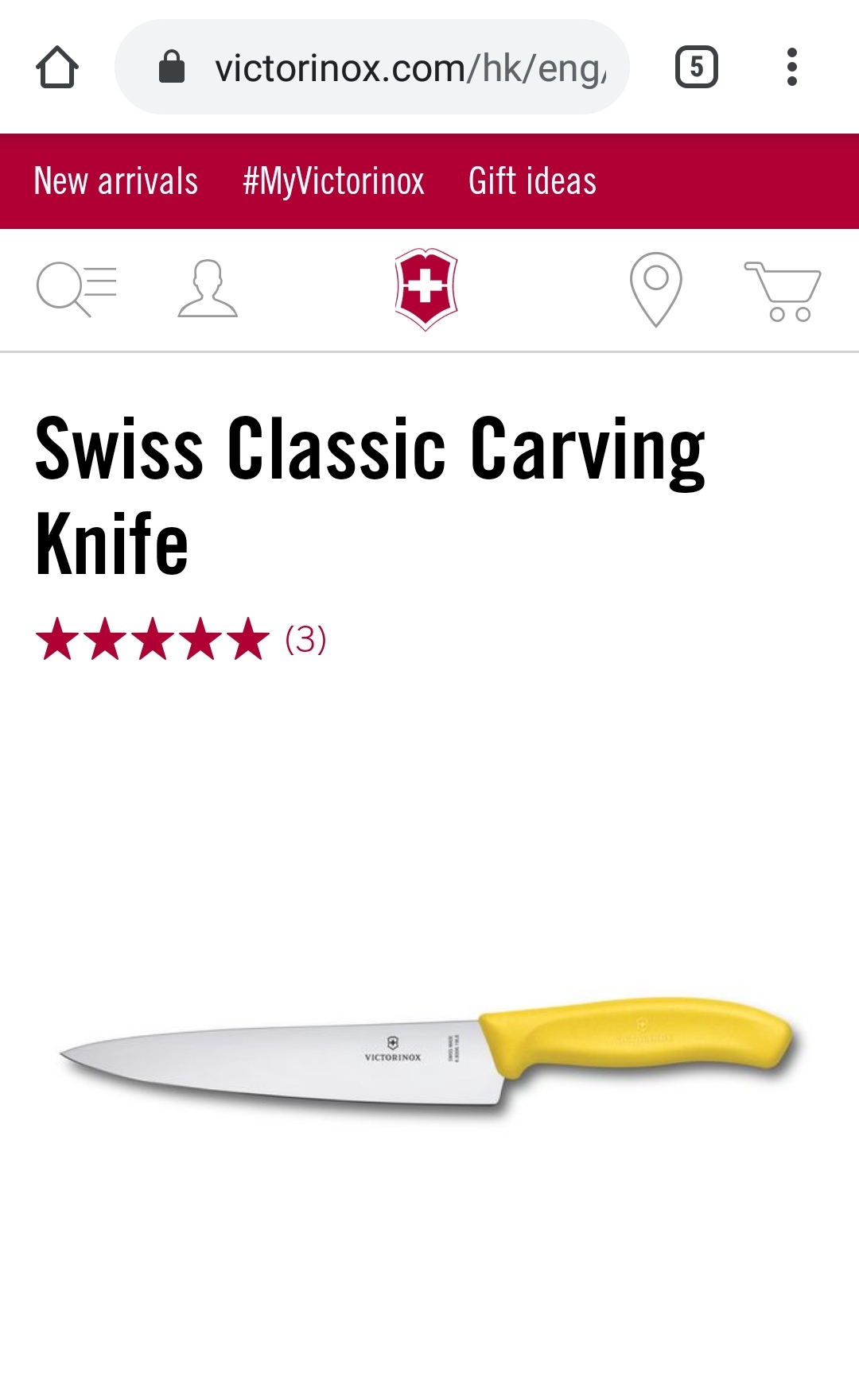Click the five-star rating display
The image size is (859, 1400).
pos(151,638)
